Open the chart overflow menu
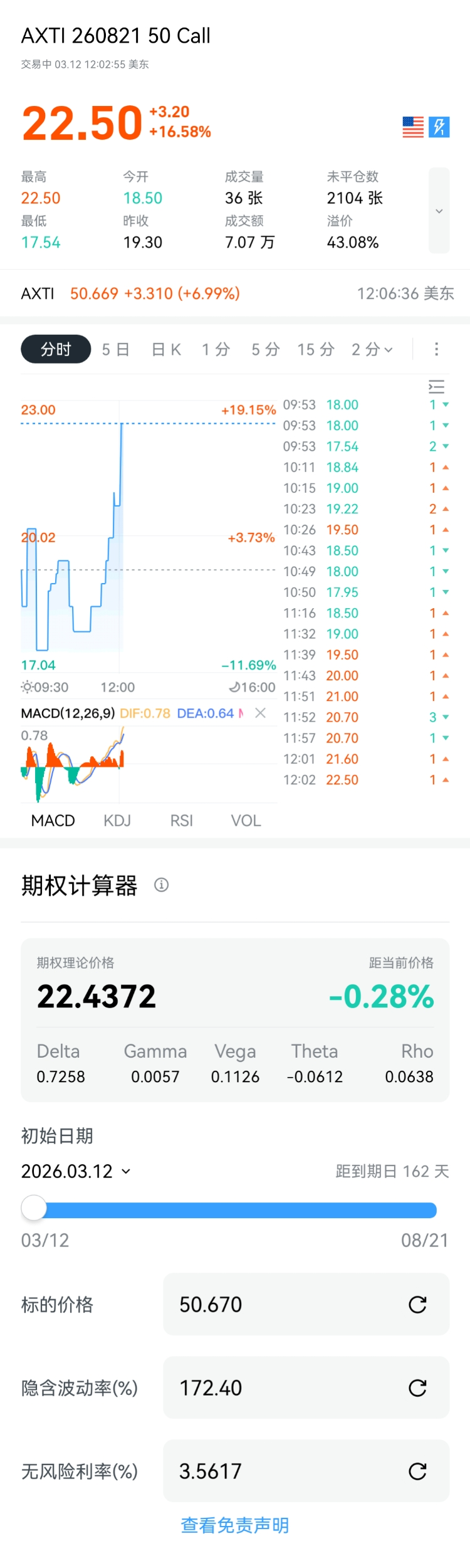The height and width of the screenshot is (1568, 470). pos(436,349)
